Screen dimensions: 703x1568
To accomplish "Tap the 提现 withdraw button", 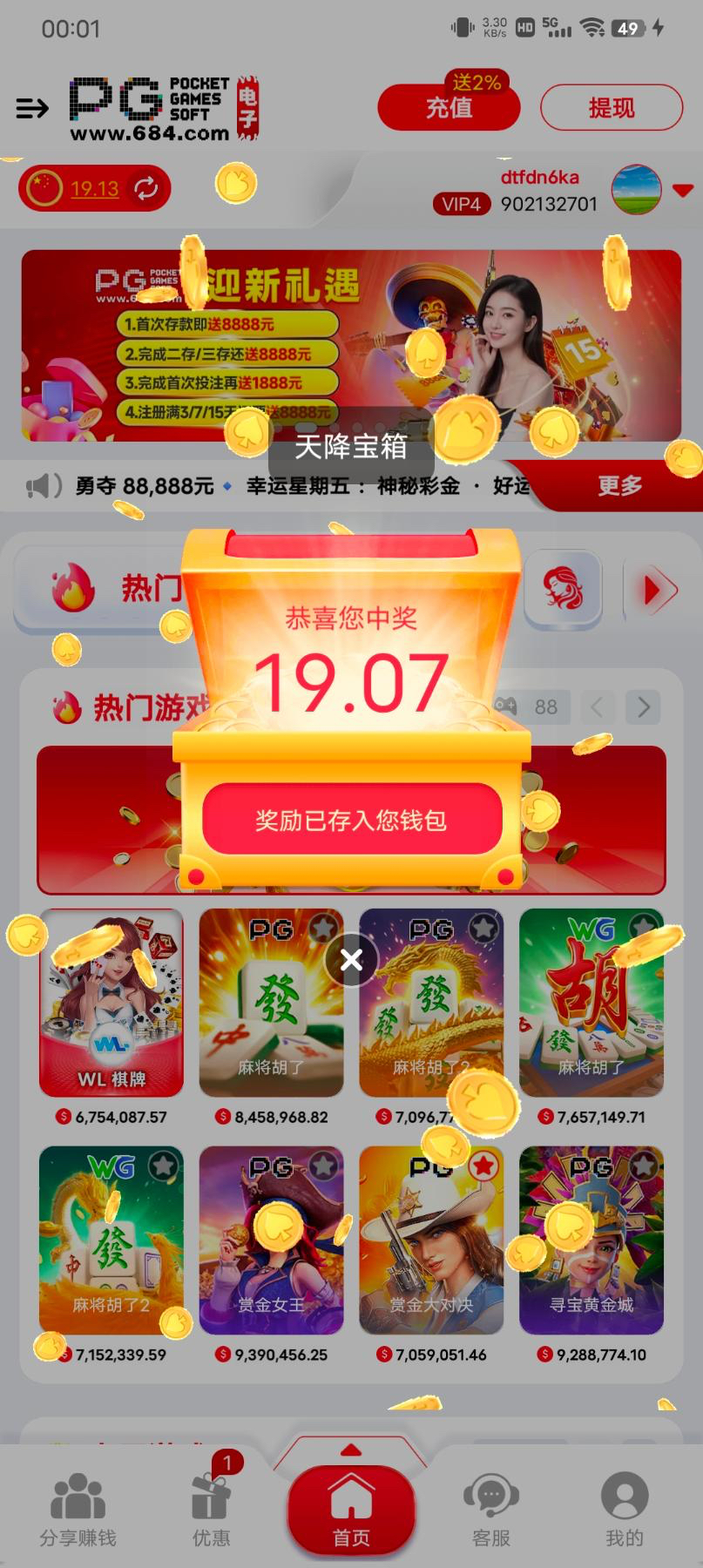I will [x=611, y=108].
